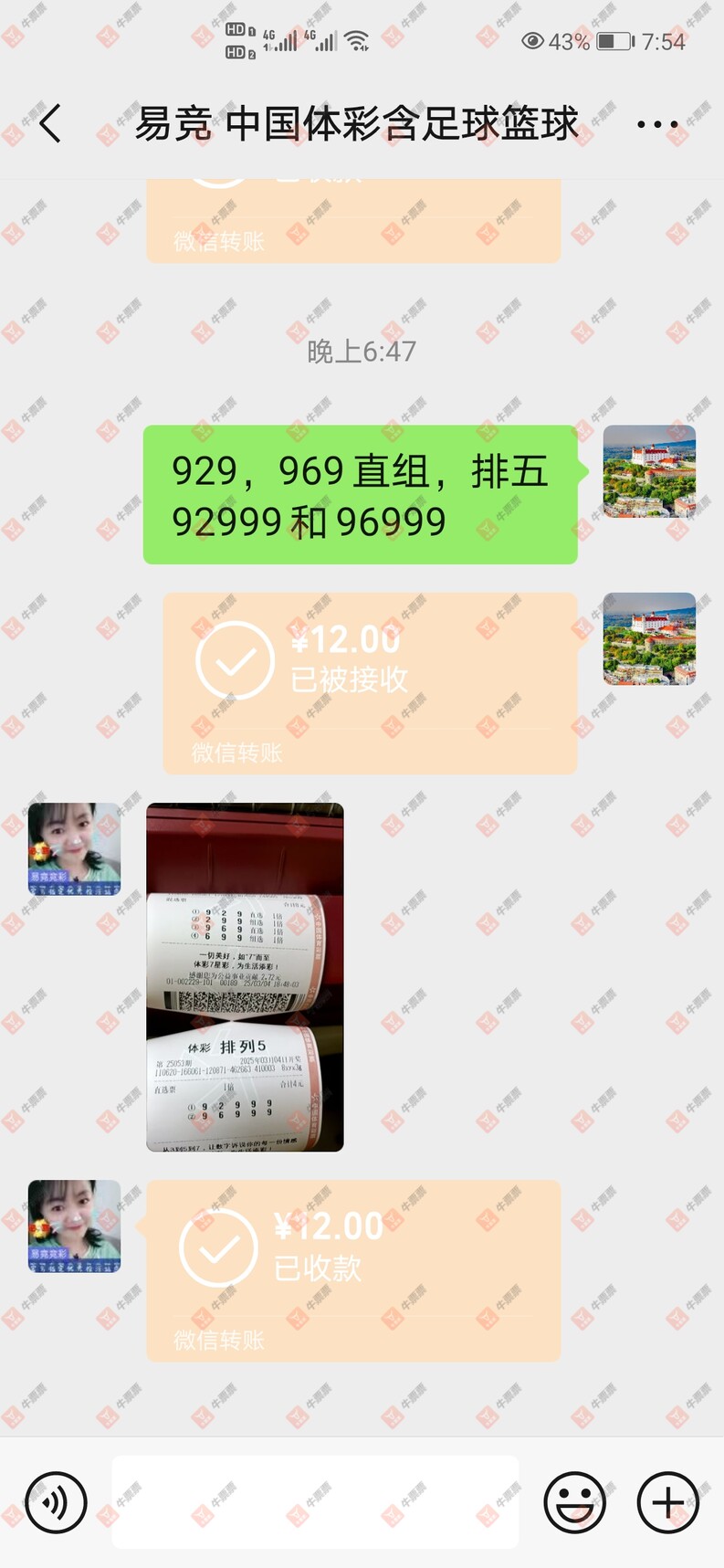This screenshot has width=724, height=1568.
Task: Tap my avatar beside green message
Action: (x=649, y=471)
